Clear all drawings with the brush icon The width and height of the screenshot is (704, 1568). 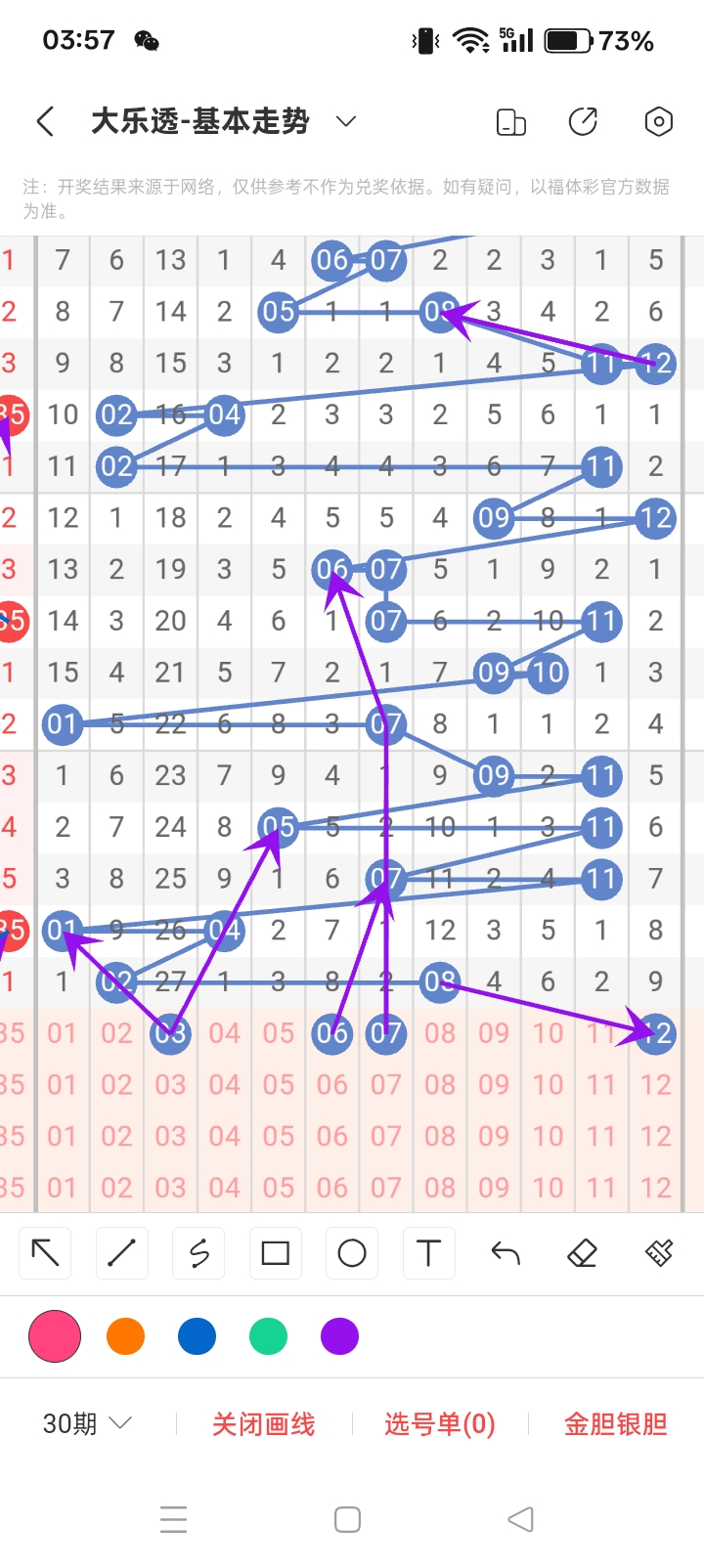point(659,1252)
